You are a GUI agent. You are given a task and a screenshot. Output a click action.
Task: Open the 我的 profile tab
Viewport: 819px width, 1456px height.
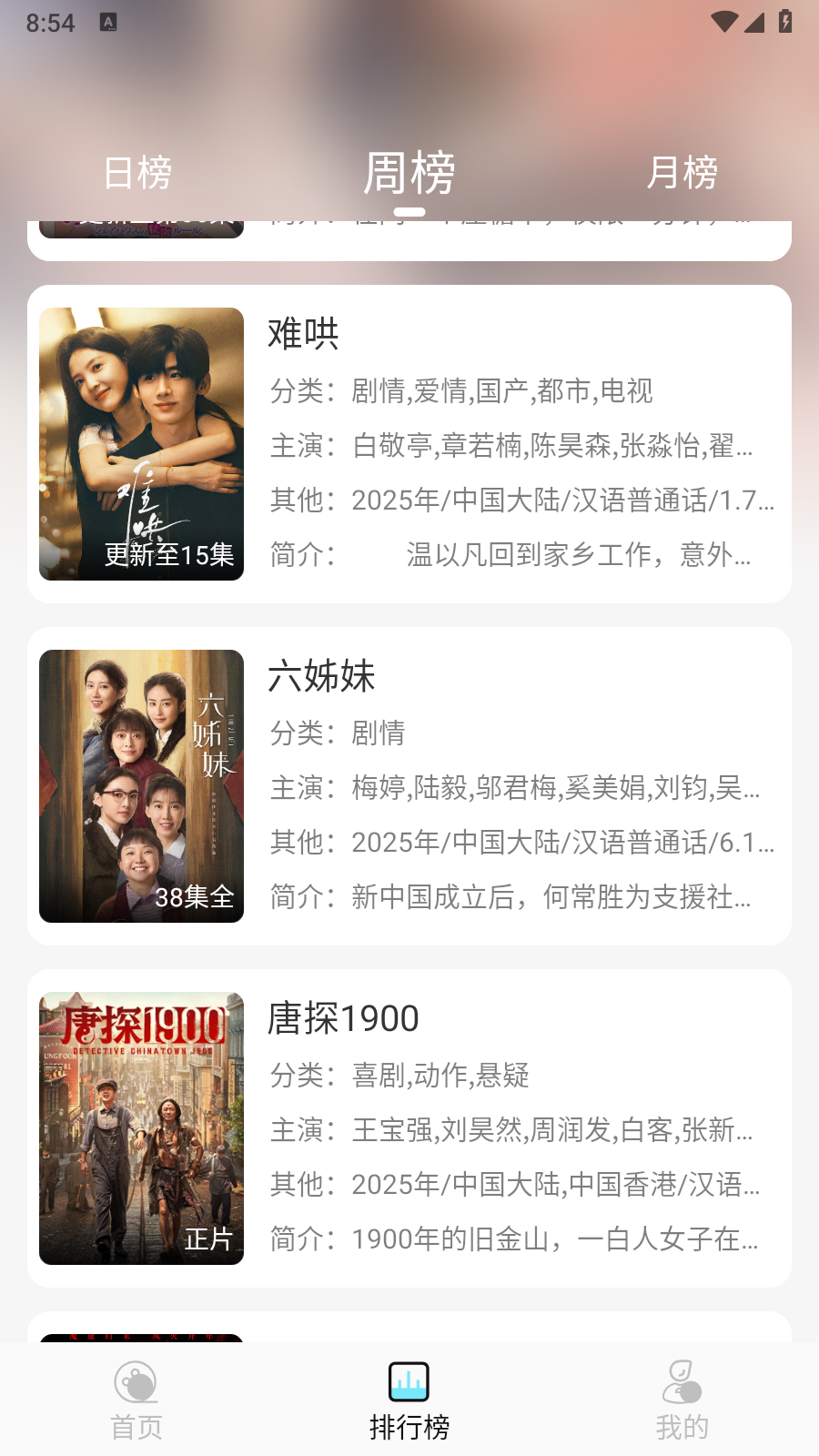682,1400
